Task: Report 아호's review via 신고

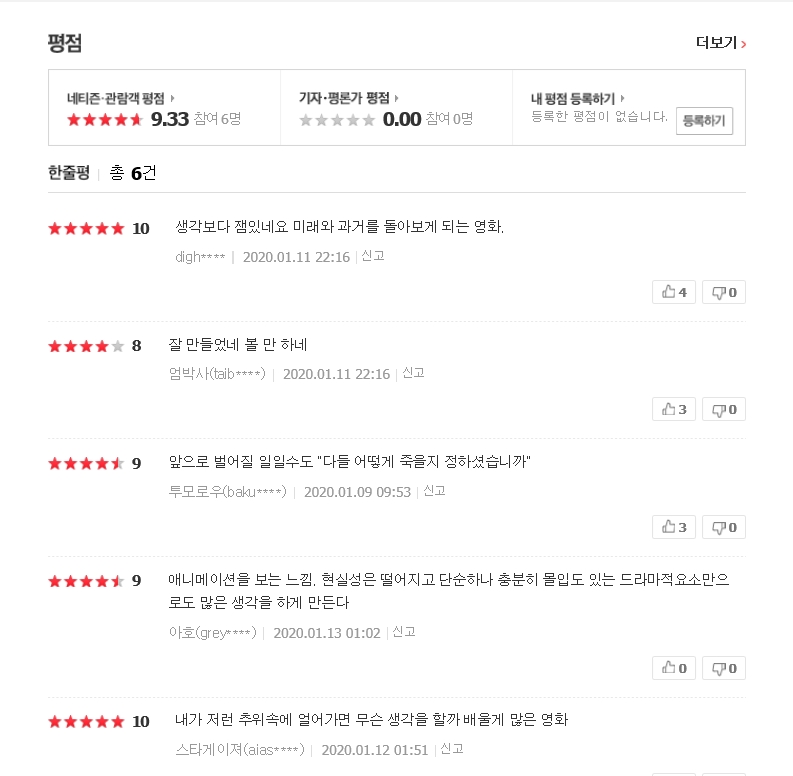Action: 403,632
